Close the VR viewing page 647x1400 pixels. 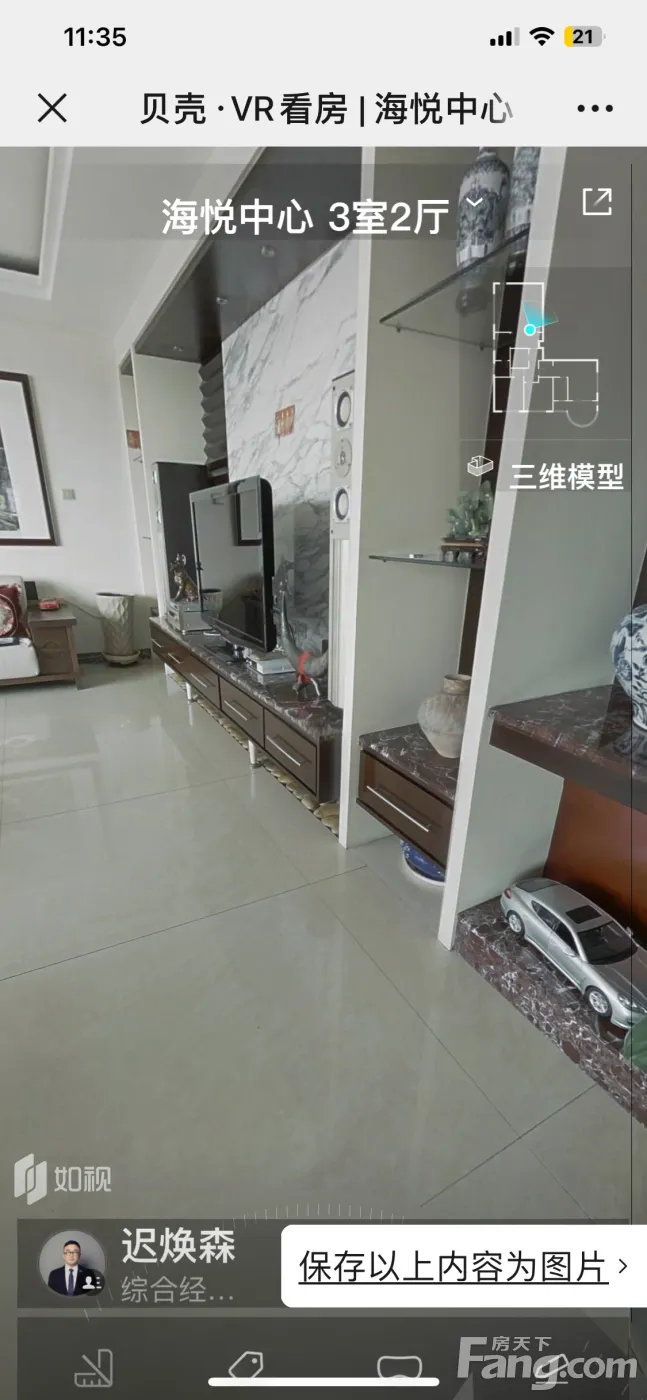(52, 108)
